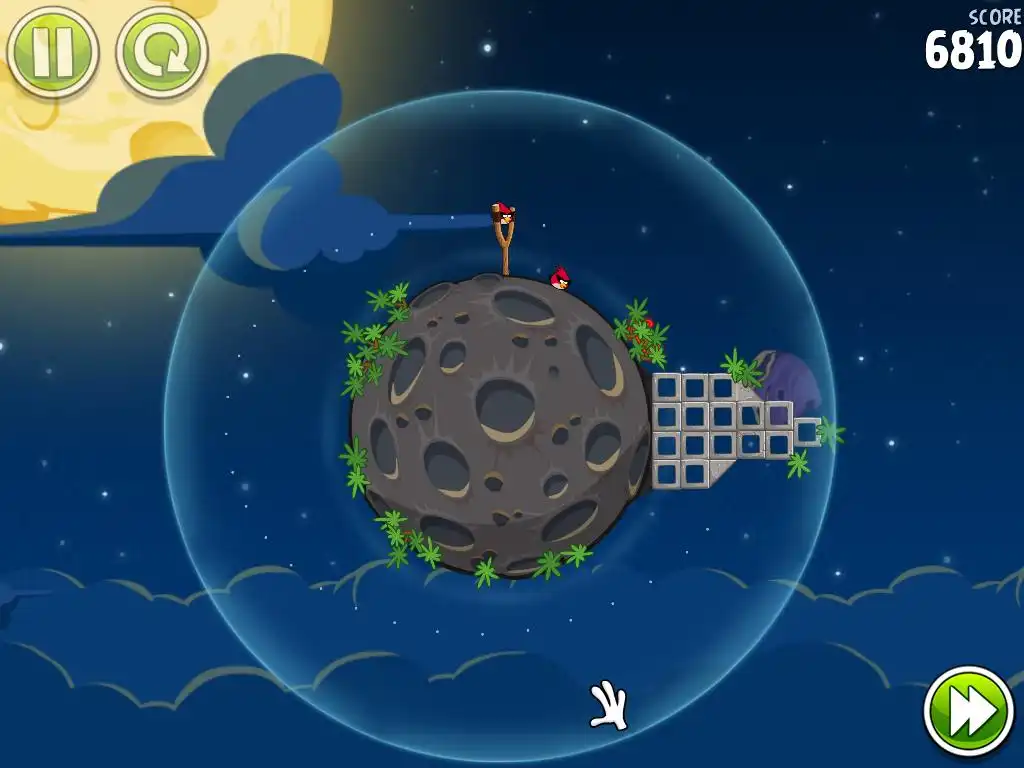Restart the current level
This screenshot has width=1024, height=768.
click(161, 51)
